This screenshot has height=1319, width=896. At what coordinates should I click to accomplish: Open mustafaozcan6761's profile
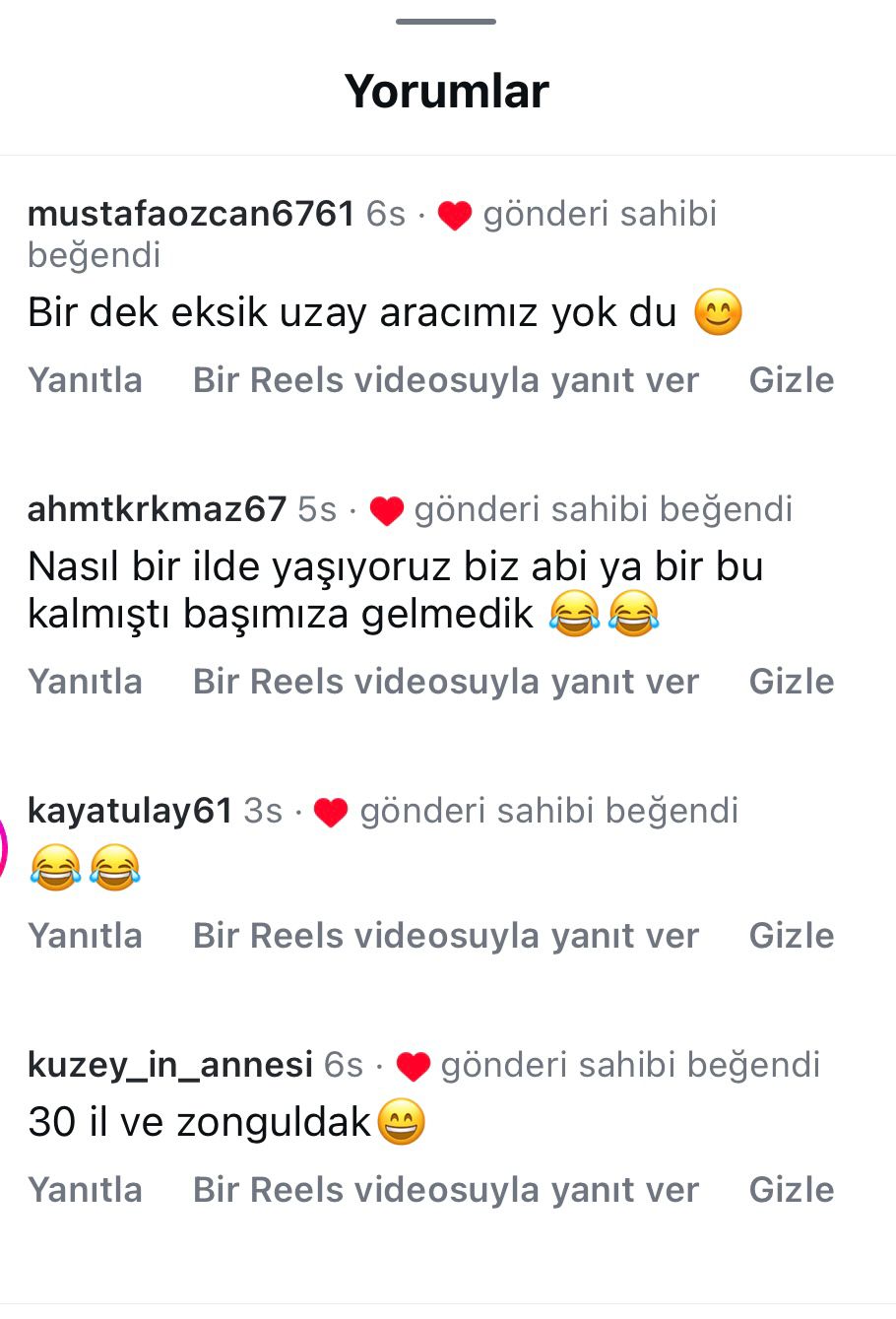point(191,214)
